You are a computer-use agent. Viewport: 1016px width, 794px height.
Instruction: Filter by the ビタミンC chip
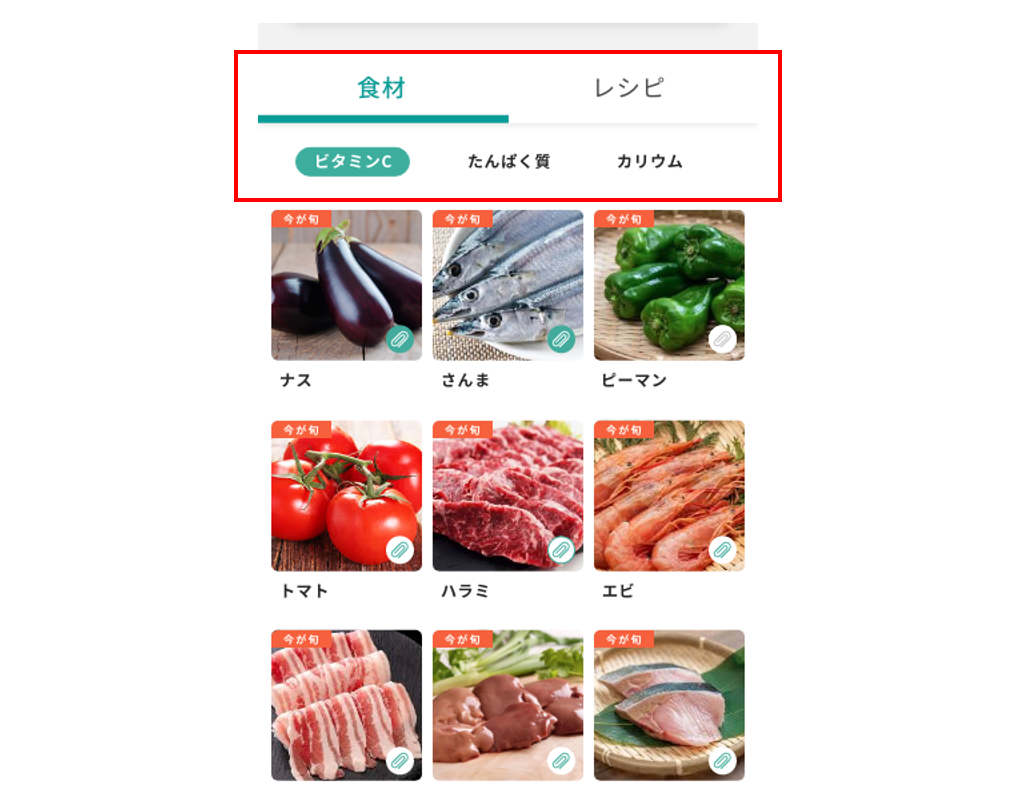tap(352, 161)
